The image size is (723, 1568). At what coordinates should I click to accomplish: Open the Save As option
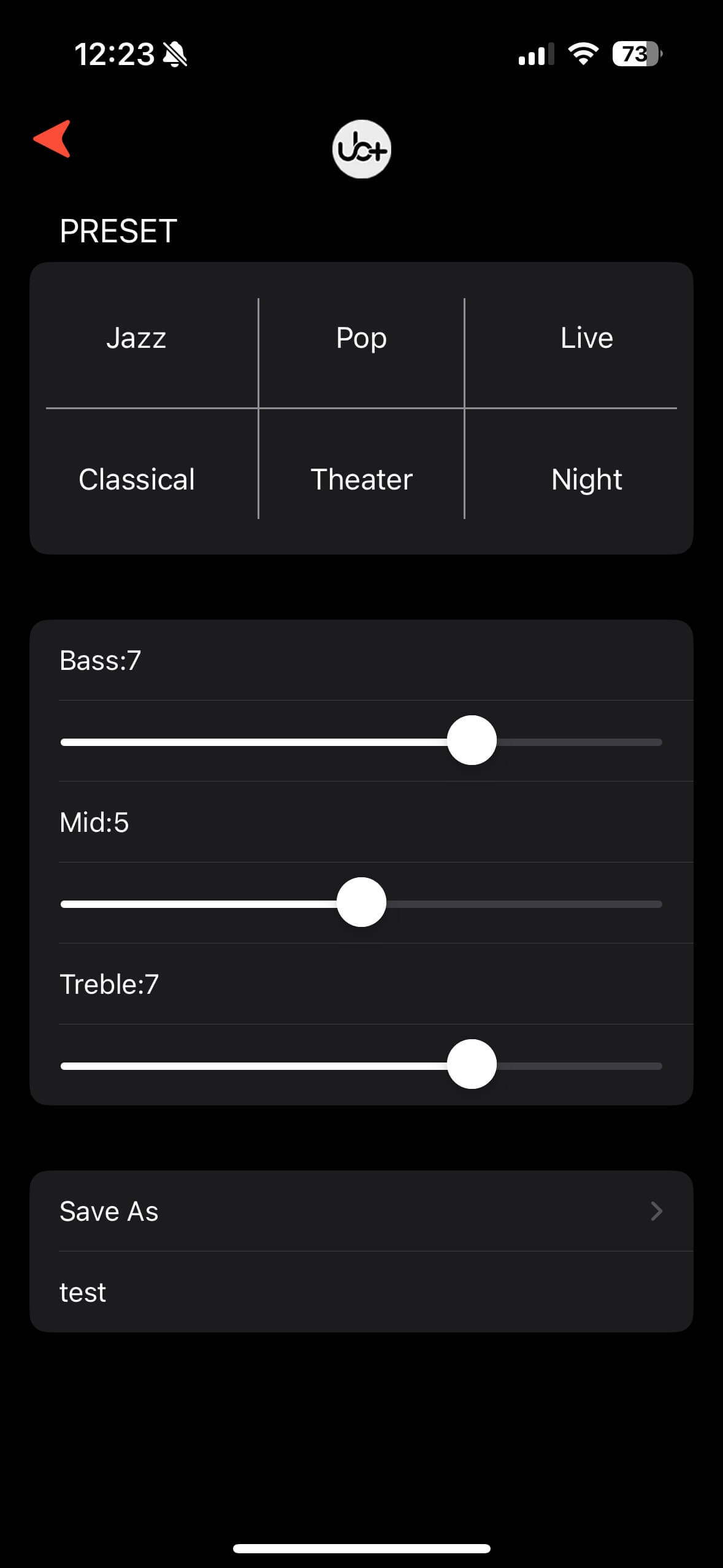(361, 1211)
